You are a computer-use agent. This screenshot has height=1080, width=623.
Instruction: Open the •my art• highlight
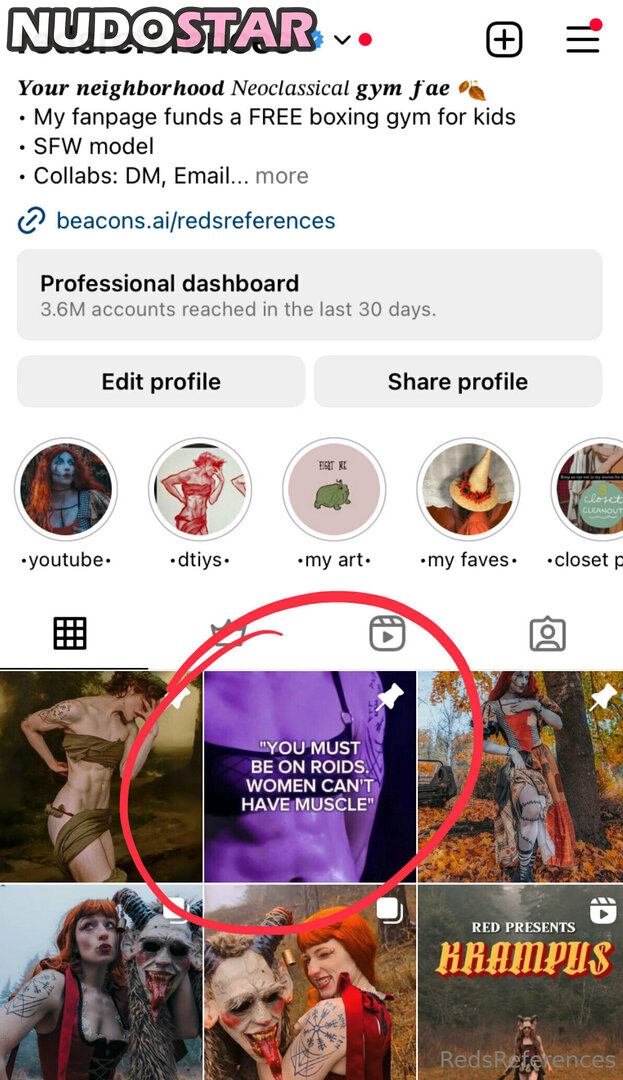334,490
